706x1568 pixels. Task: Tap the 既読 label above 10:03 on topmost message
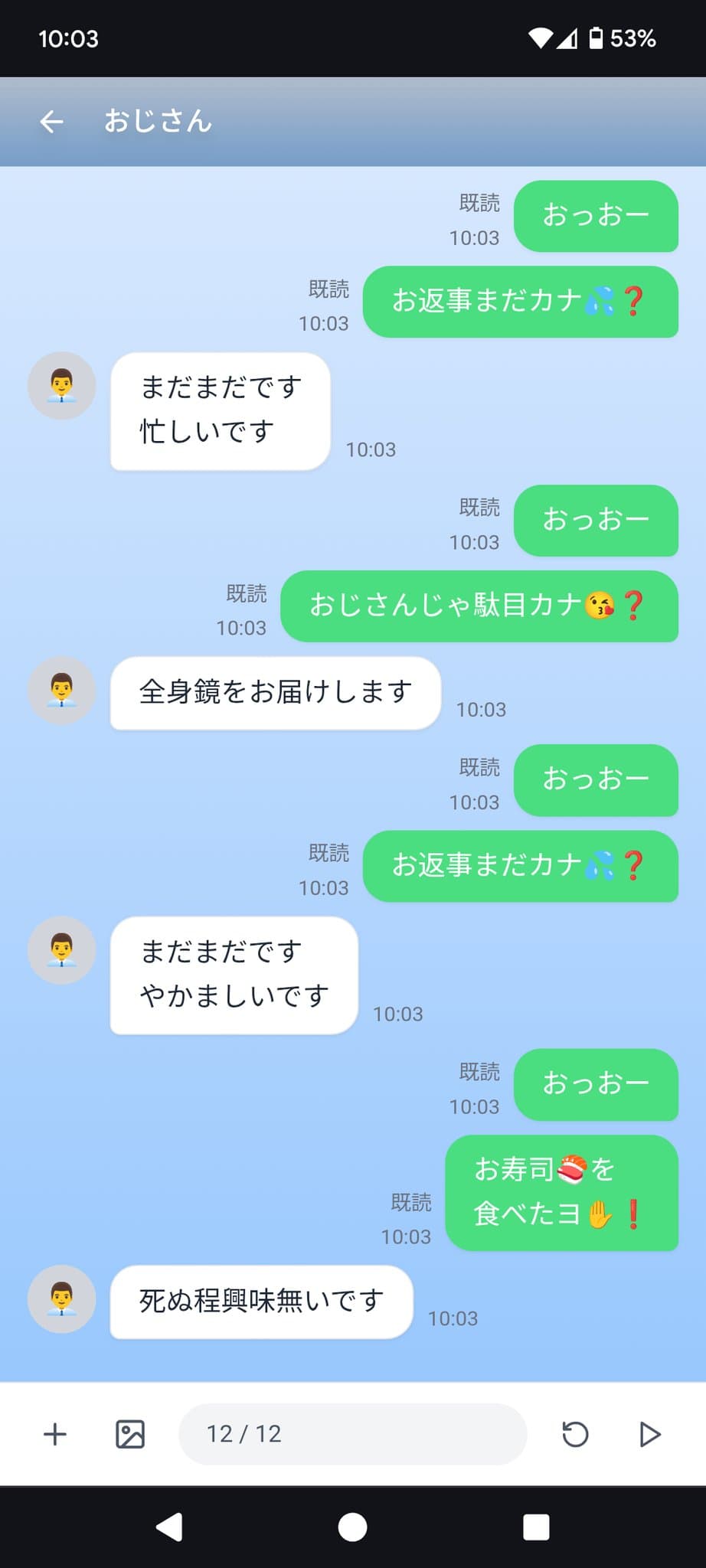[x=480, y=203]
